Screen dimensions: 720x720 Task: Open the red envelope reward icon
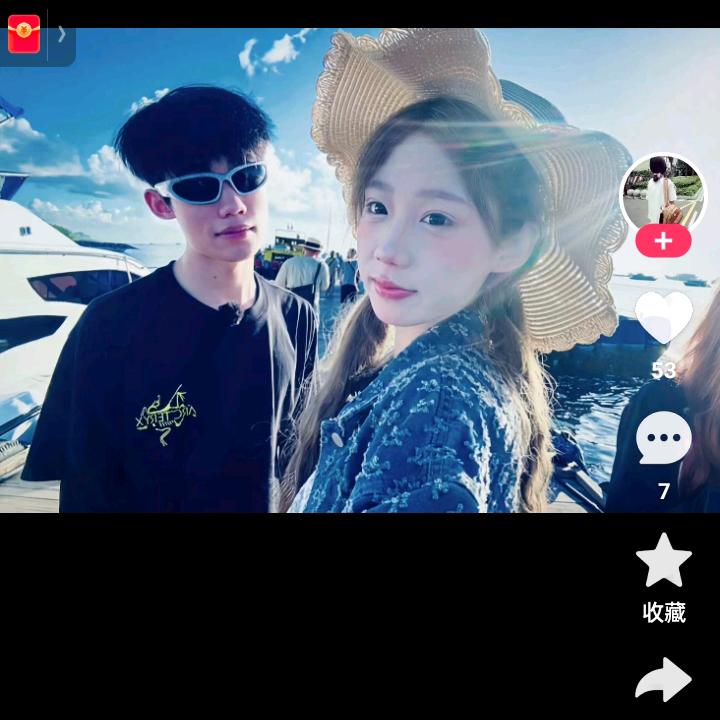click(24, 34)
